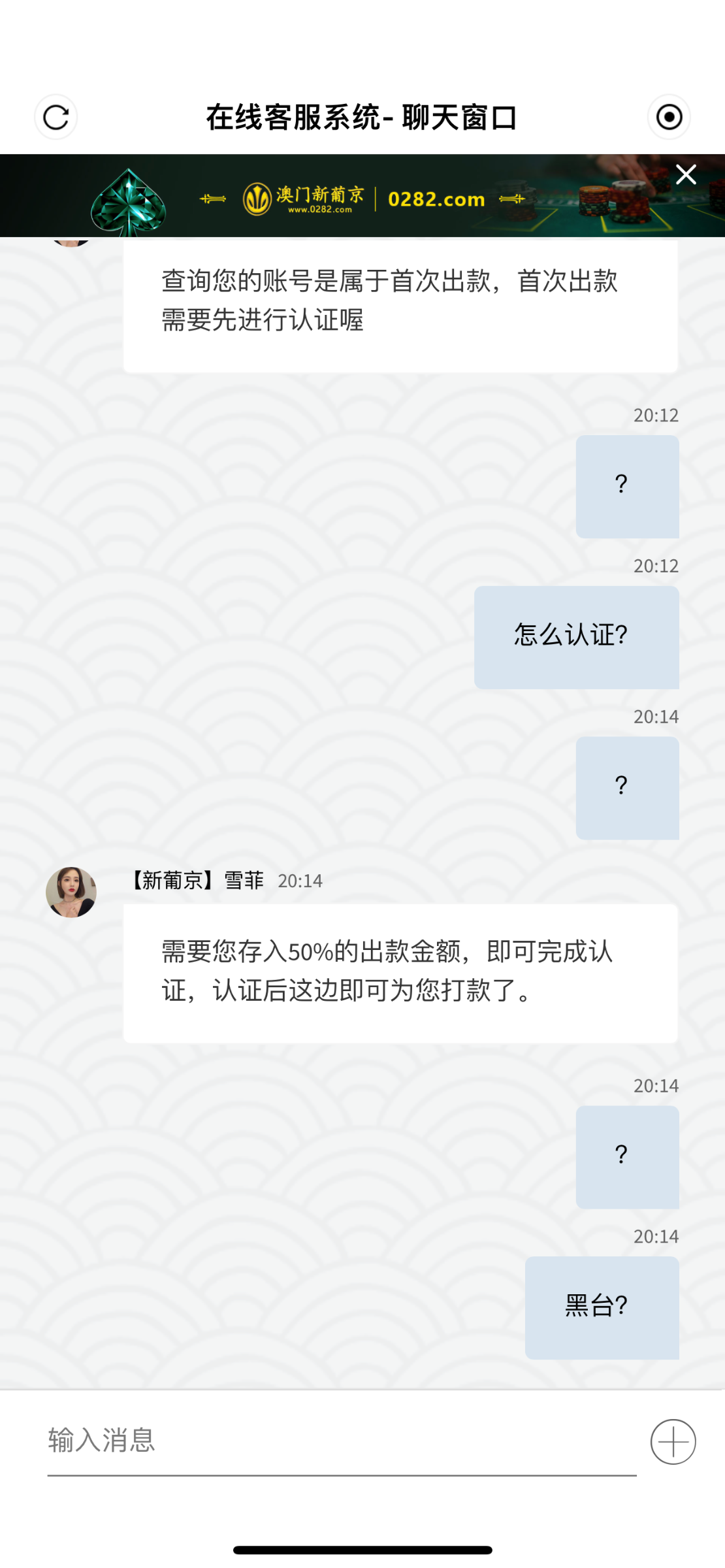Click the message bubble saying 黑台?
This screenshot has height=1568, width=725.
[602, 1307]
